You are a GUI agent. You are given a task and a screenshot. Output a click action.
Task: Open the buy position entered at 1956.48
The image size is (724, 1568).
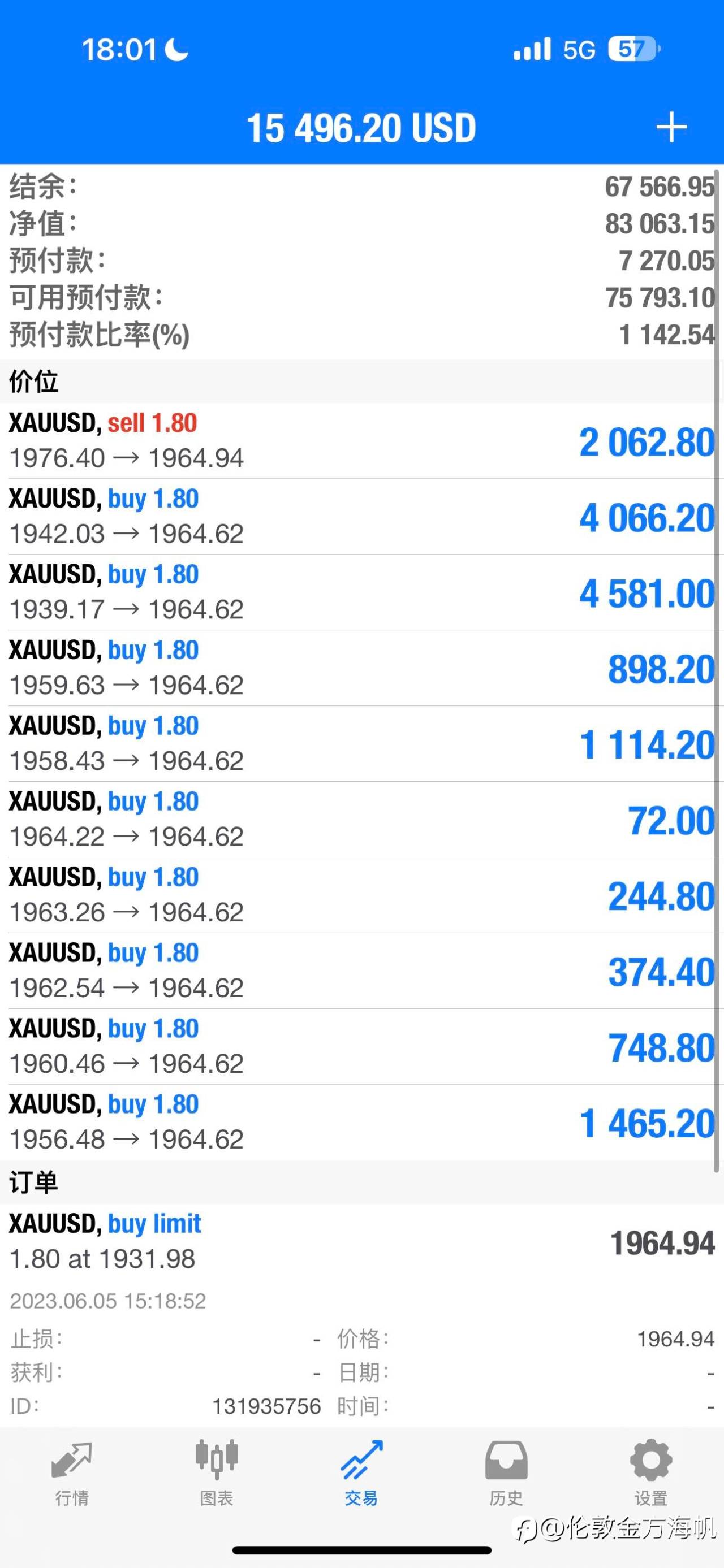point(361,1123)
